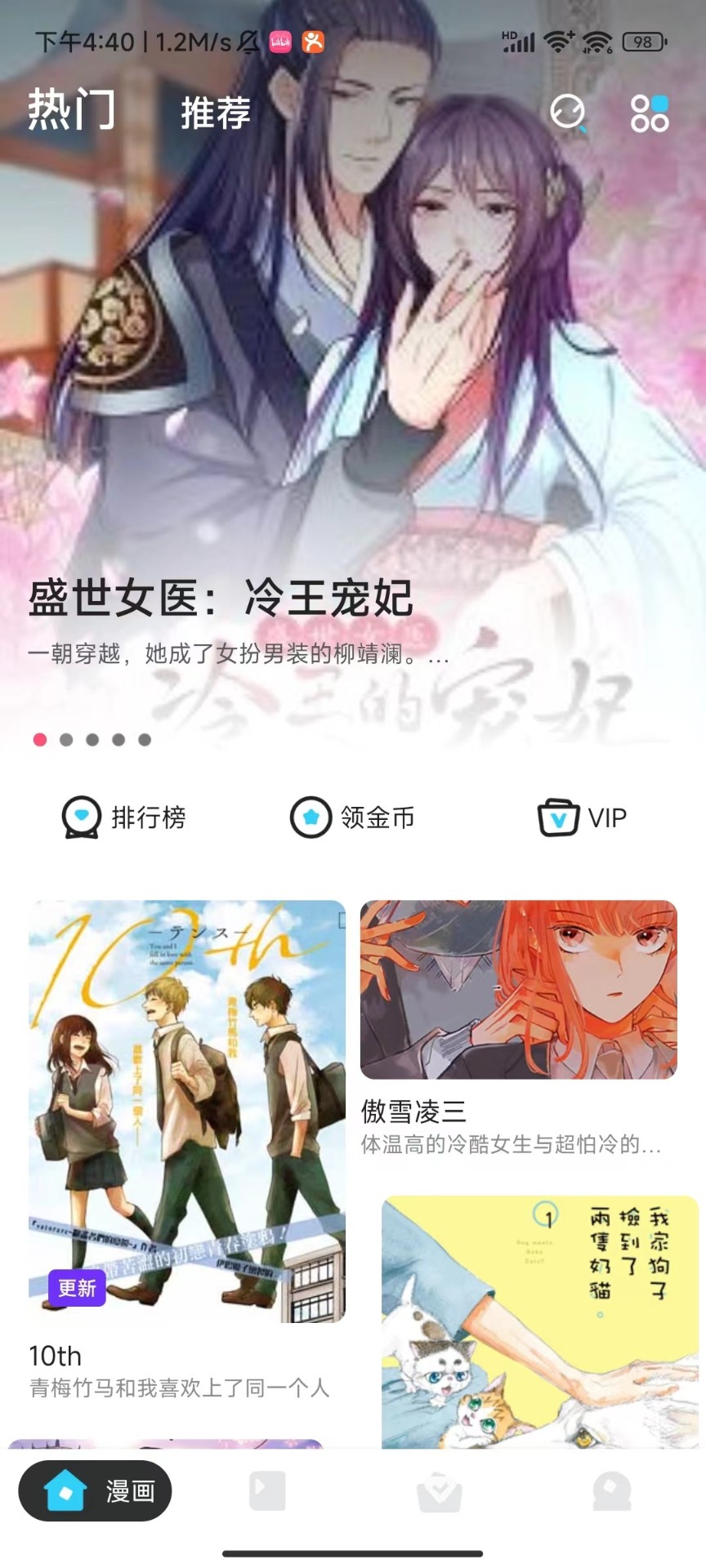This screenshot has width=706, height=1568.
Task: Select the 热门 tab
Action: pos(72,110)
